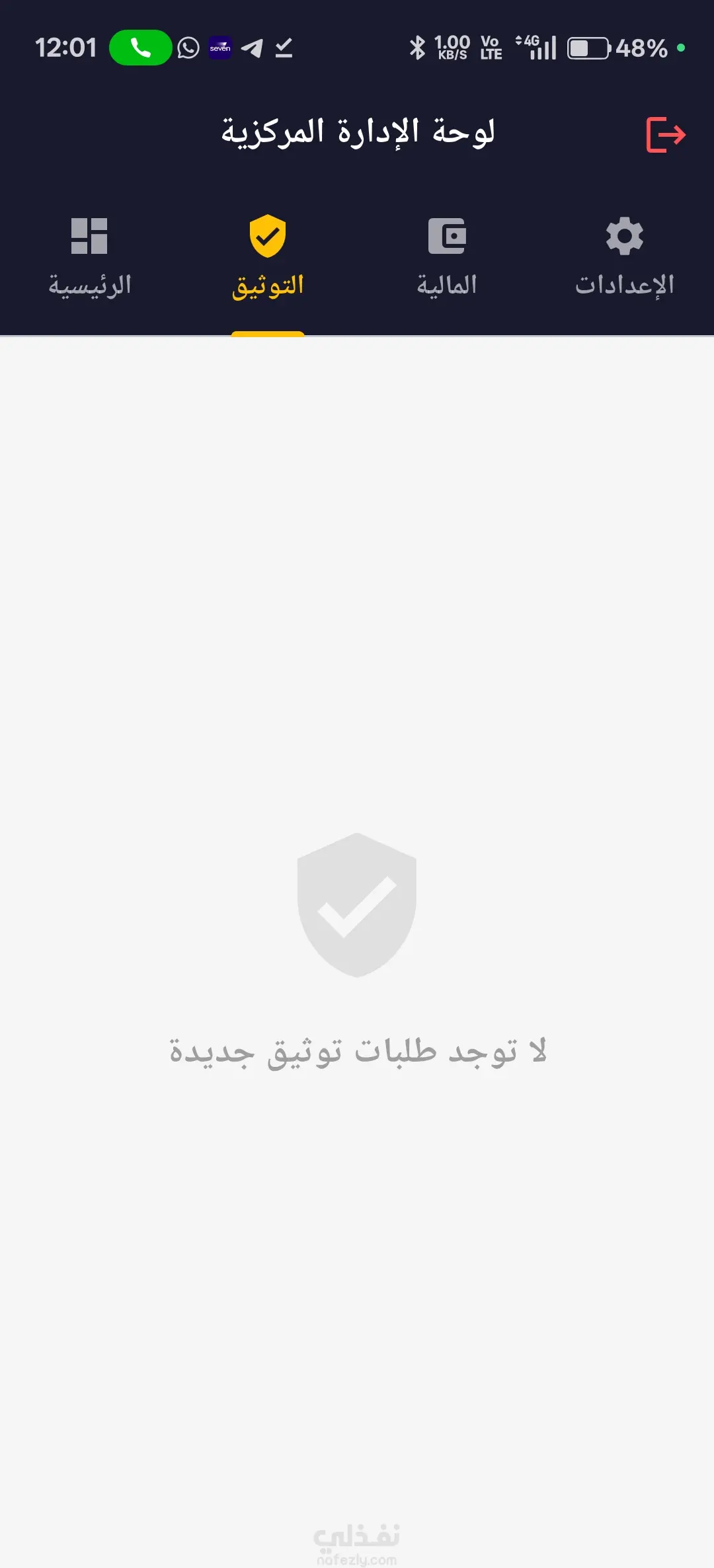The height and width of the screenshot is (1568, 714).
Task: Switch to the الرئيسية tab
Action: tap(89, 258)
